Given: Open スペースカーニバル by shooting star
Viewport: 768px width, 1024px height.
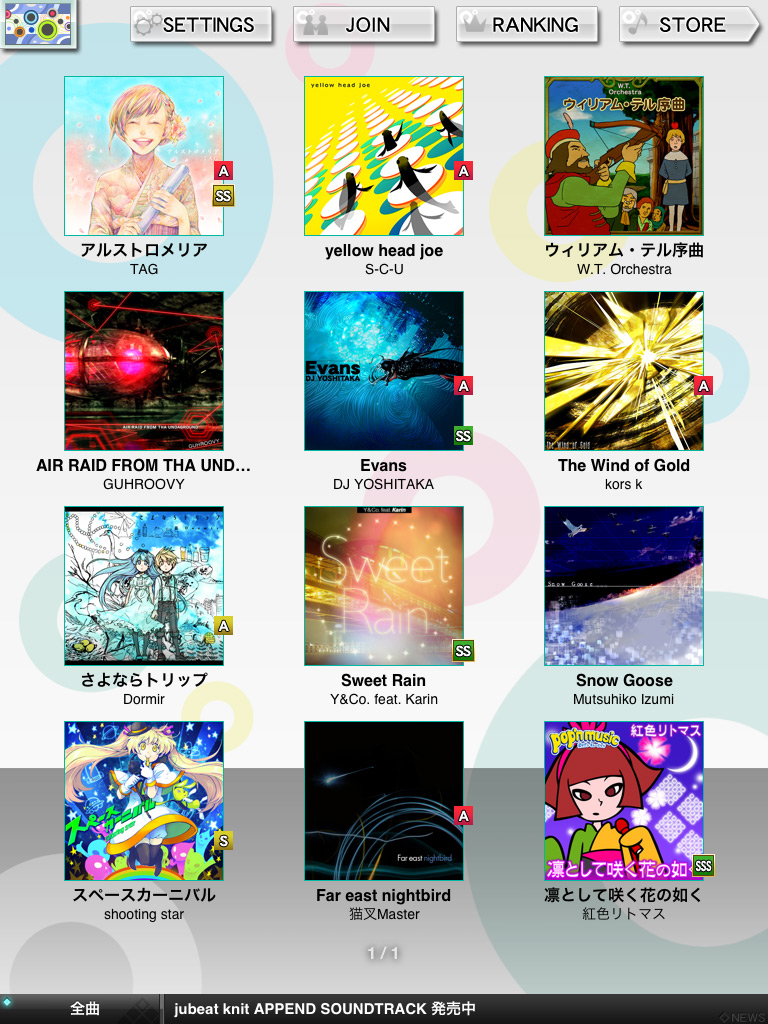Looking at the screenshot, I should pyautogui.click(x=144, y=801).
